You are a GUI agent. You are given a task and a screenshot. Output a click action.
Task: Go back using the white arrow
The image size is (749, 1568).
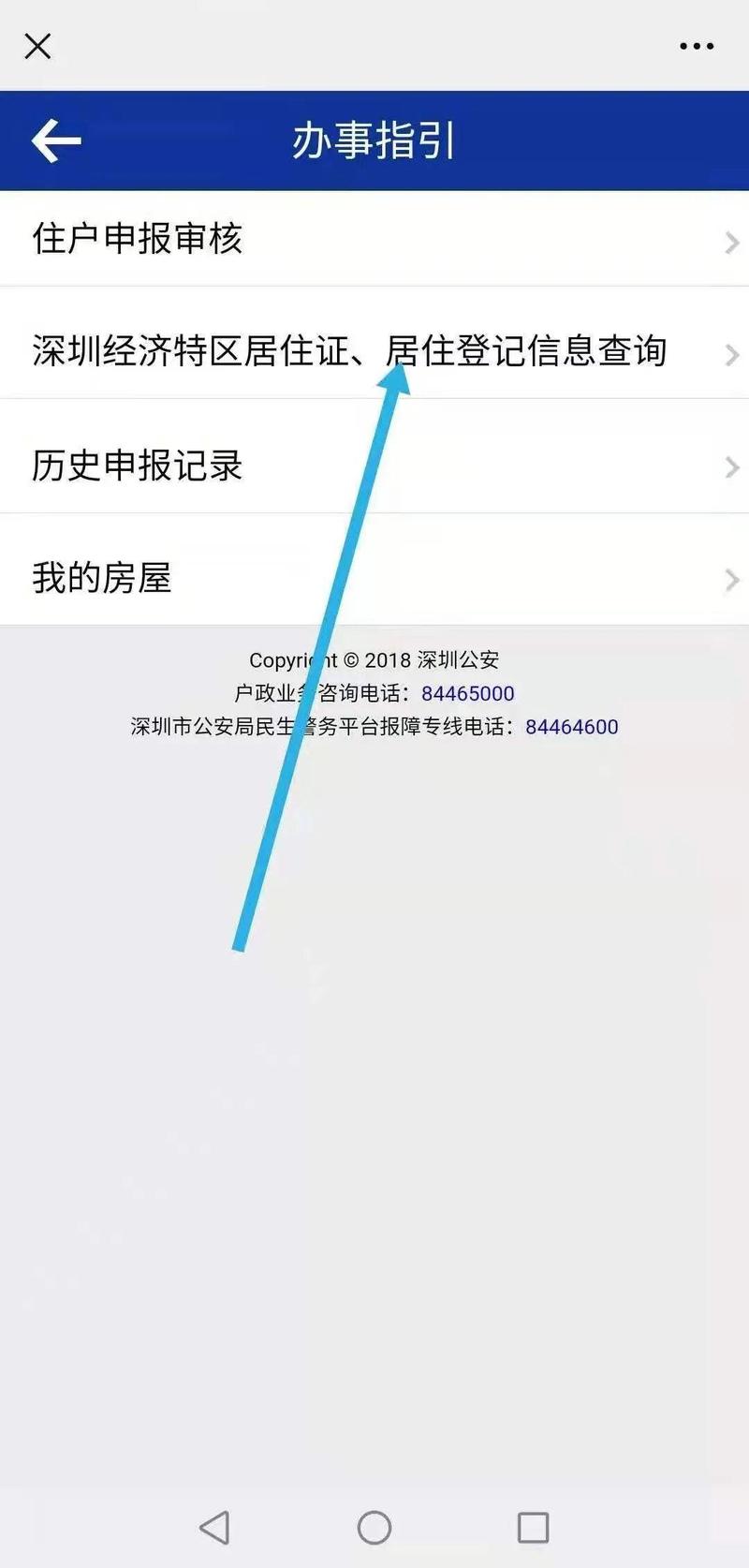pos(56,141)
